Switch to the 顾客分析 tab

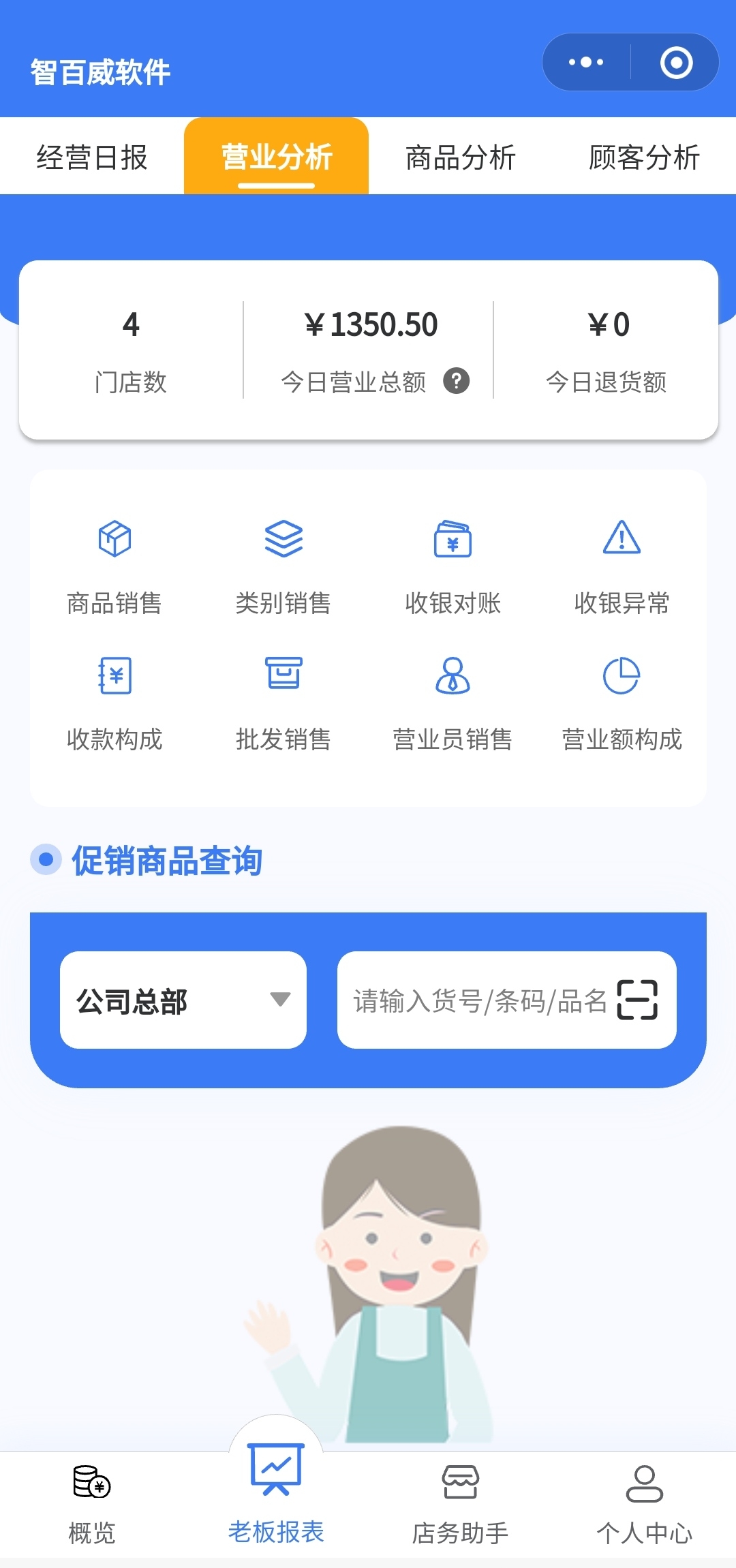[x=644, y=157]
